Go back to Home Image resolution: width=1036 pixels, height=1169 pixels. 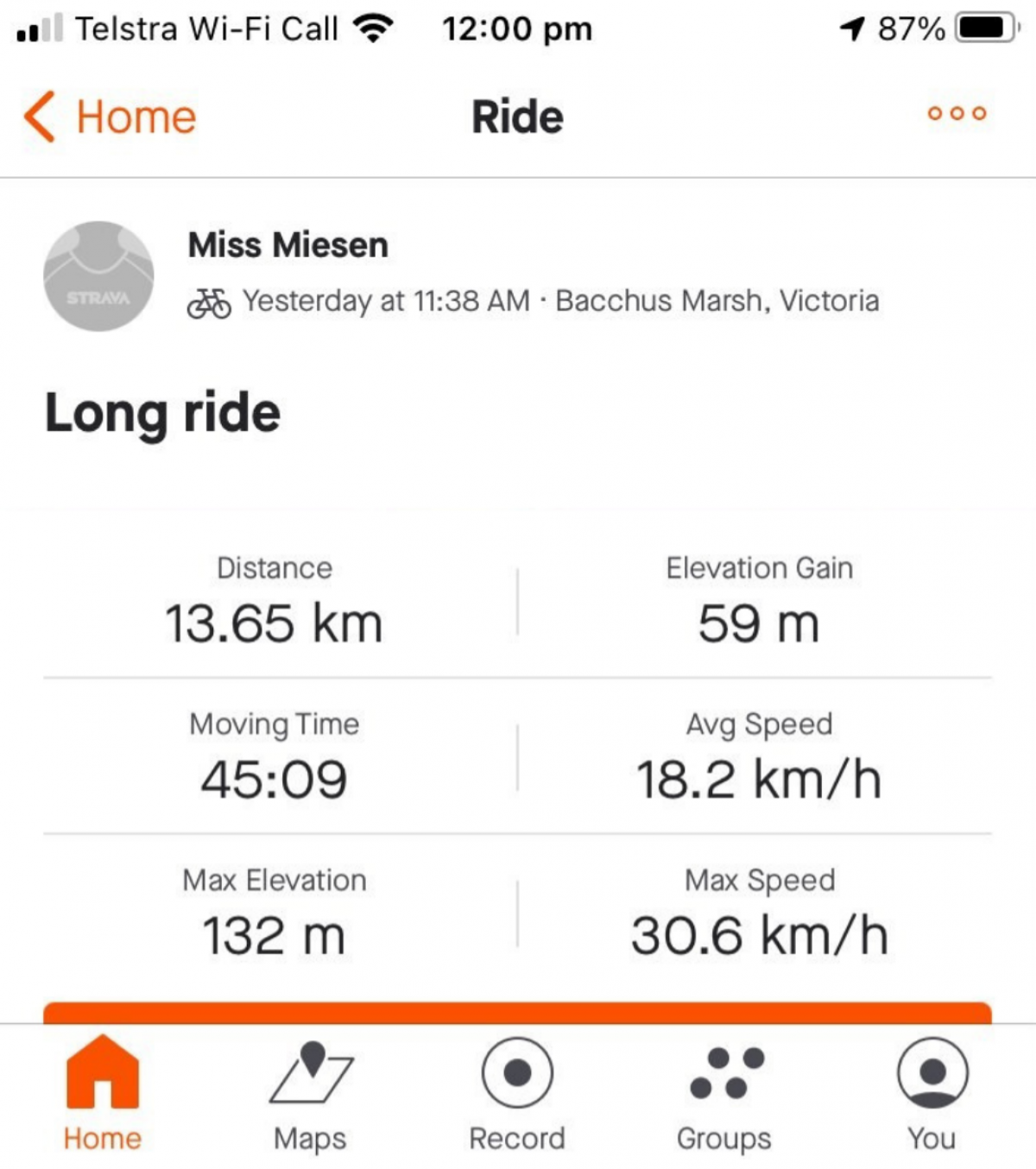[111, 117]
